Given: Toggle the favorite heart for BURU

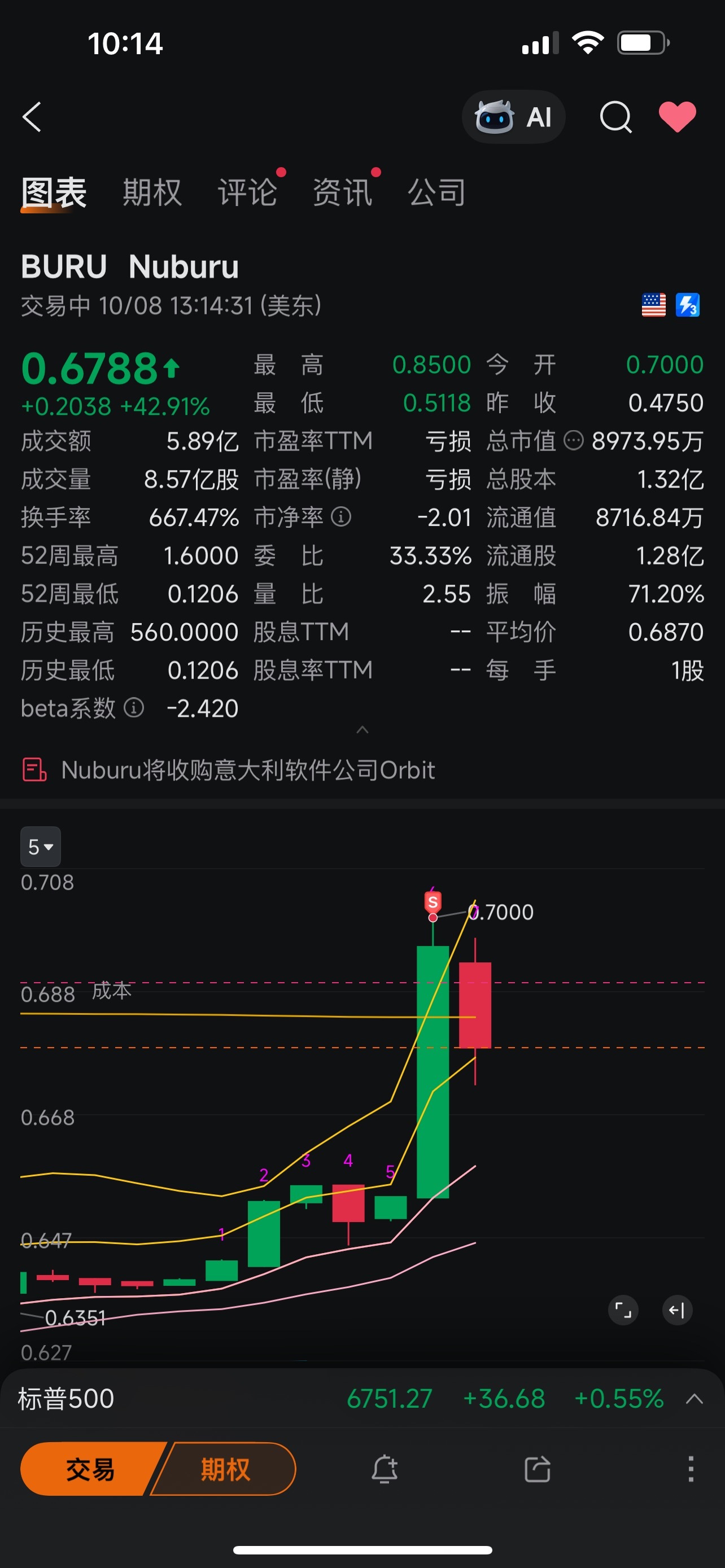Looking at the screenshot, I should (x=678, y=117).
